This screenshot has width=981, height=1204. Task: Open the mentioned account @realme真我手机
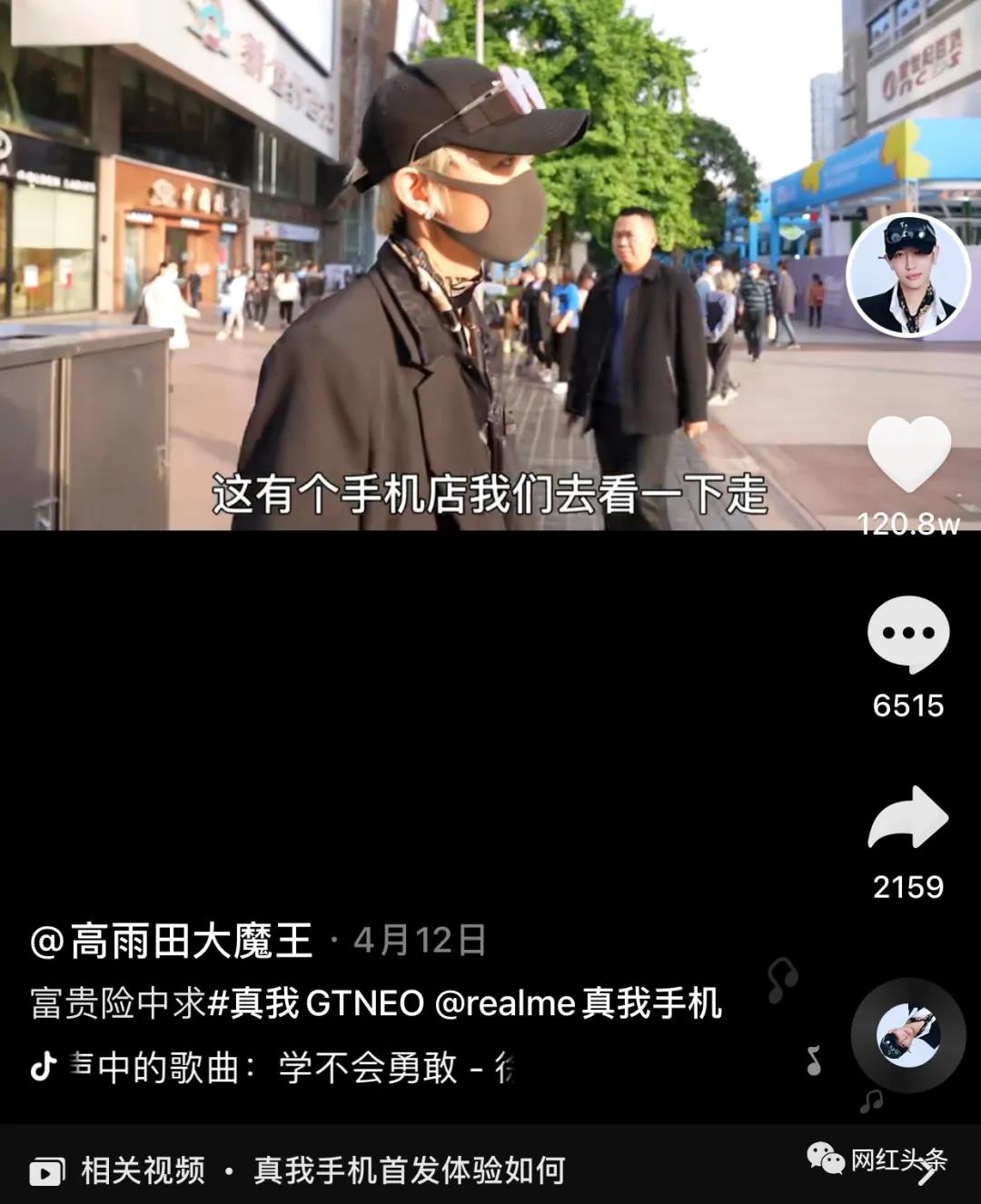[579, 1004]
